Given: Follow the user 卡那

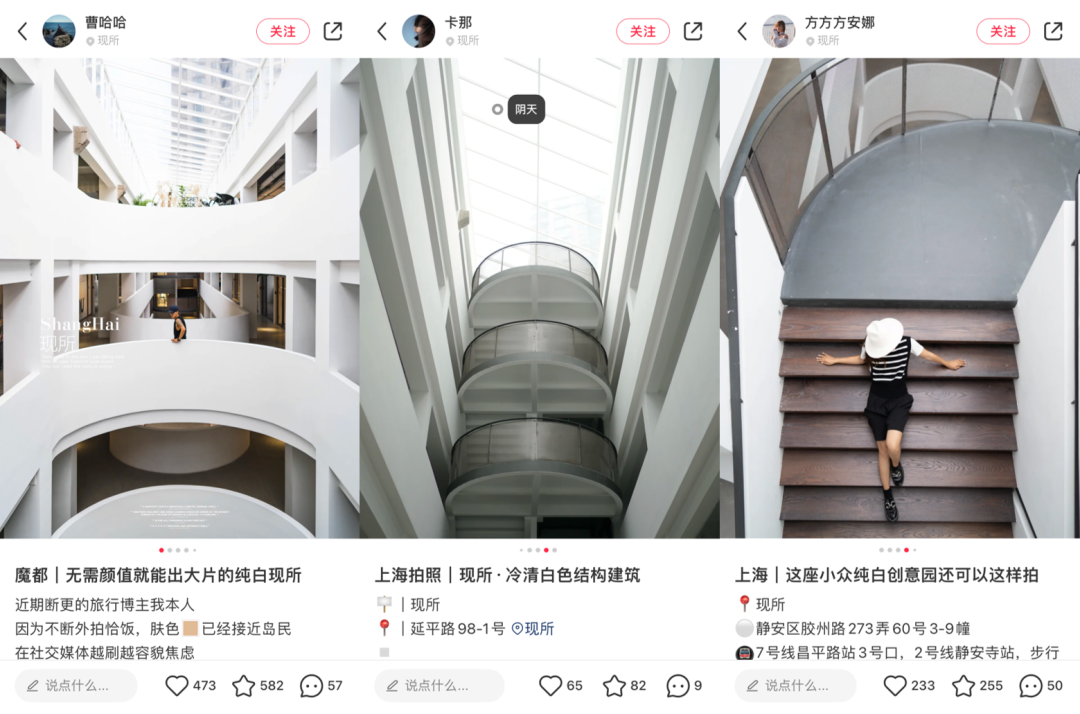Looking at the screenshot, I should click(643, 31).
